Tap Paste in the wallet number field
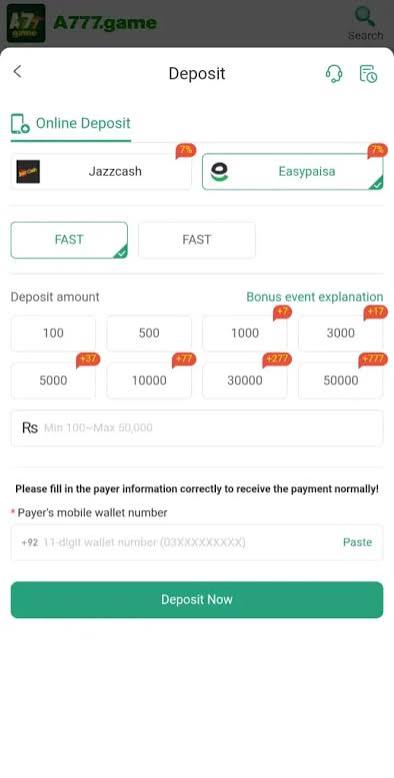The width and height of the screenshot is (394, 778). coord(357,542)
